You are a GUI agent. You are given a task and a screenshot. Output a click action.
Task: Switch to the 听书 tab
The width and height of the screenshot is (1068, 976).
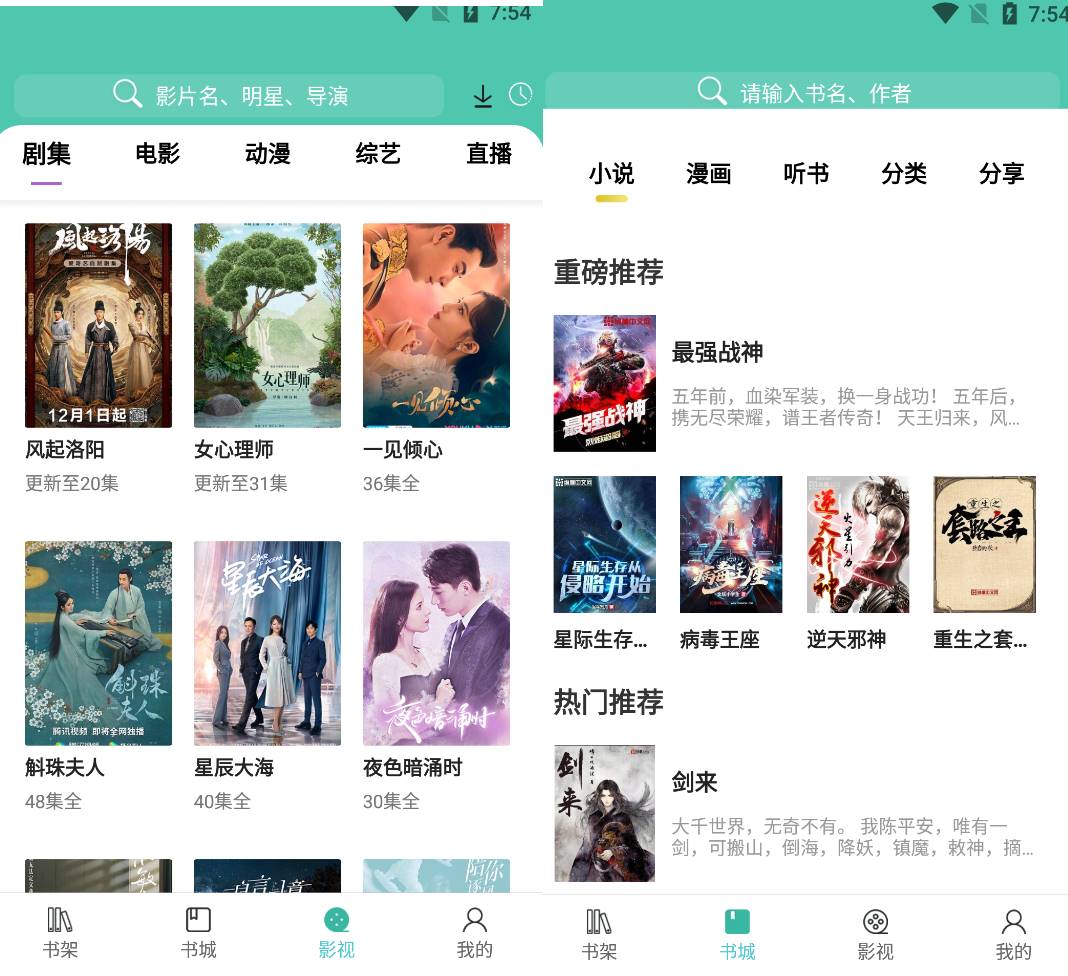[806, 174]
